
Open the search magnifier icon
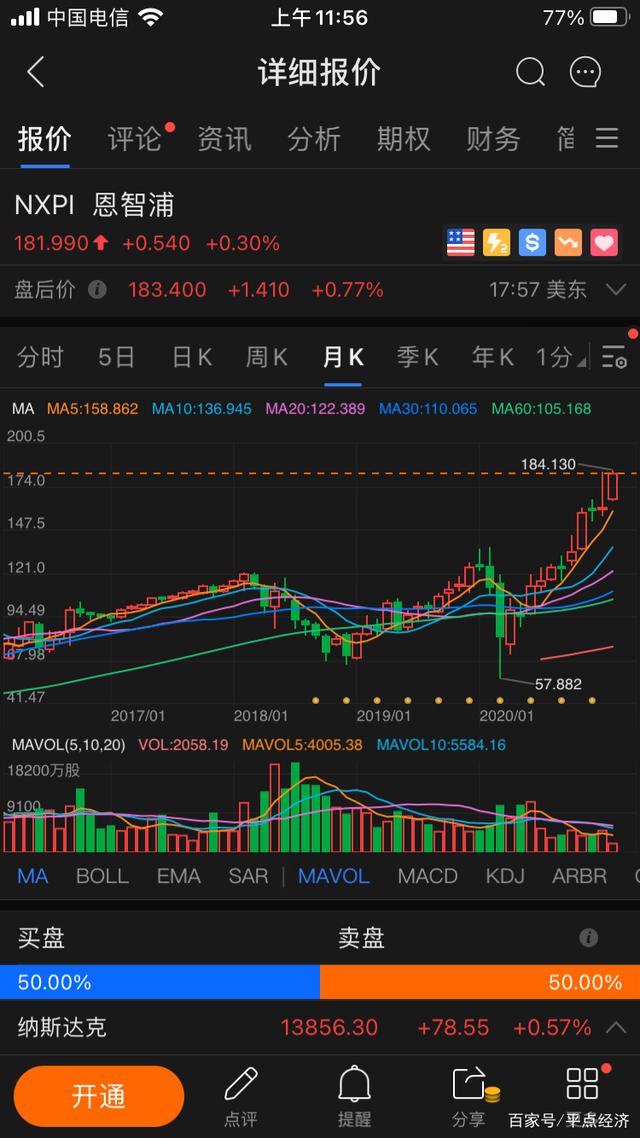[x=530, y=73]
